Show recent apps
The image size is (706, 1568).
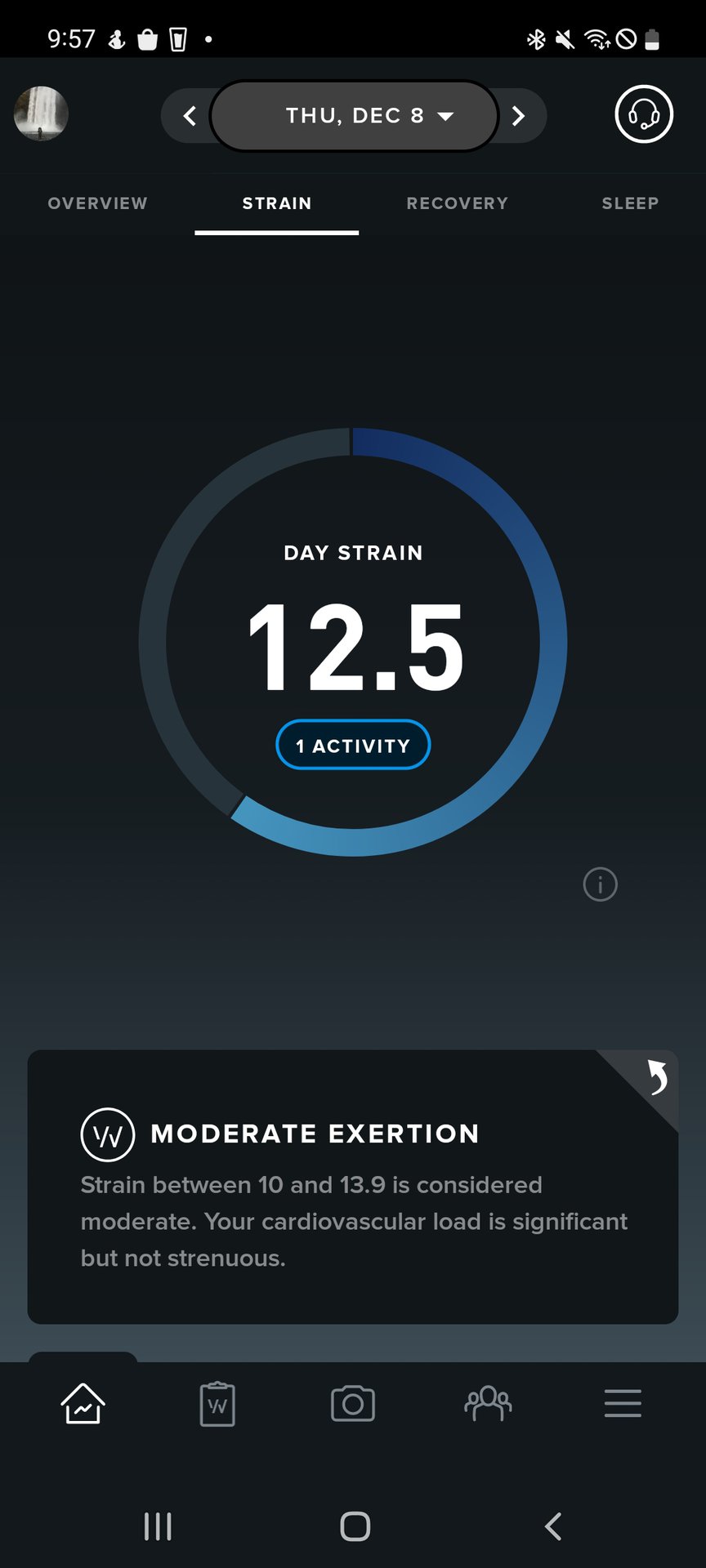click(x=158, y=1526)
